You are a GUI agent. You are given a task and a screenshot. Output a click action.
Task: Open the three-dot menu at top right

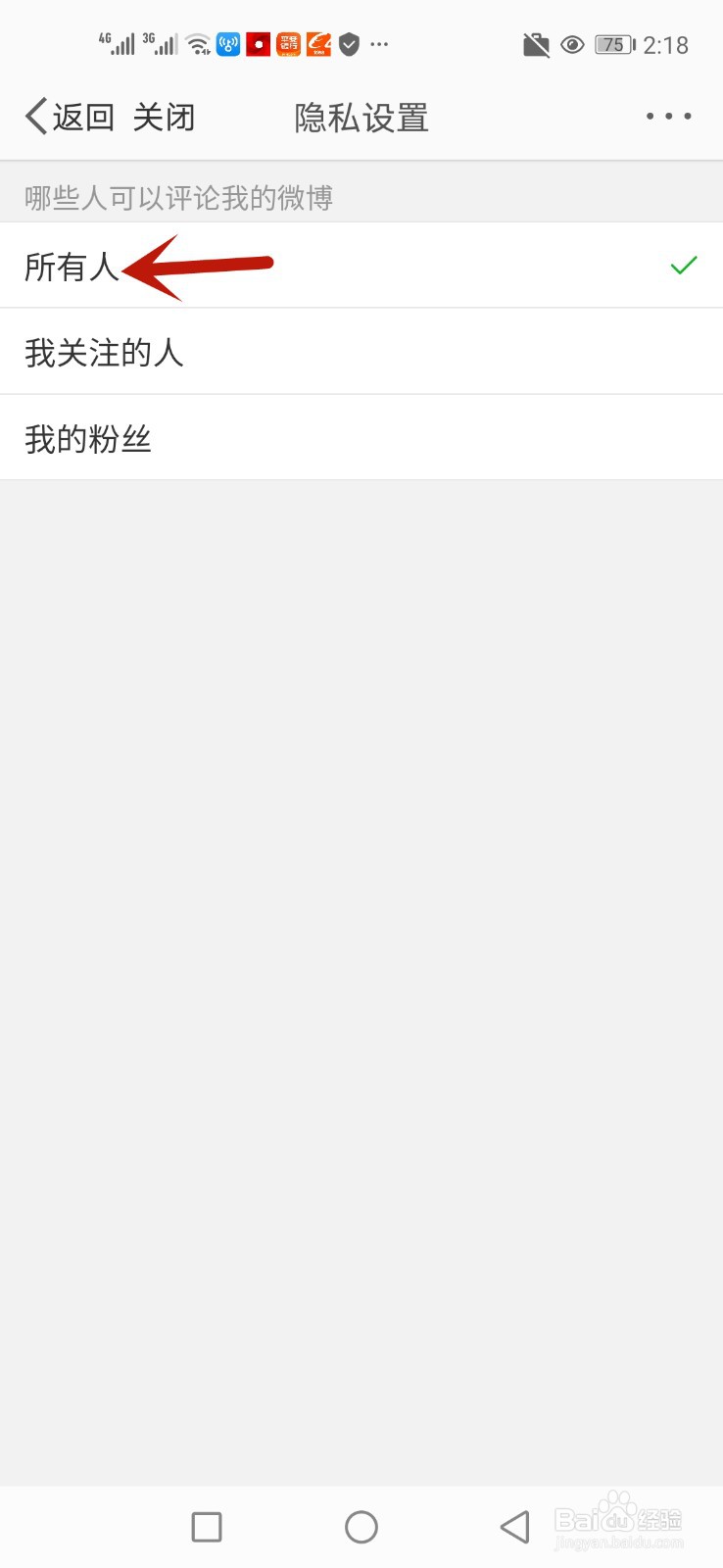coord(667,116)
